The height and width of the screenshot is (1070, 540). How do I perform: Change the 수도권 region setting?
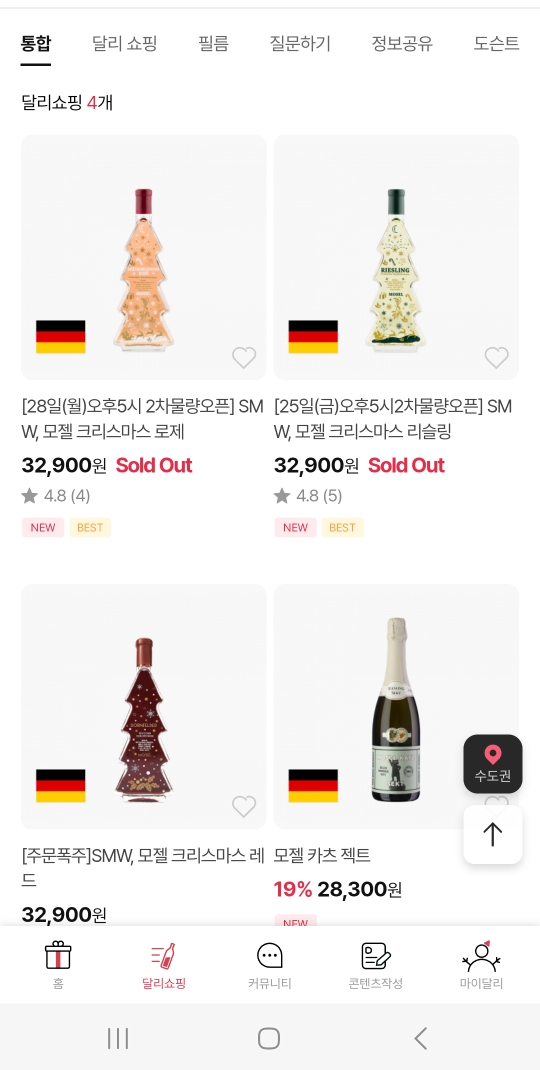coord(493,764)
